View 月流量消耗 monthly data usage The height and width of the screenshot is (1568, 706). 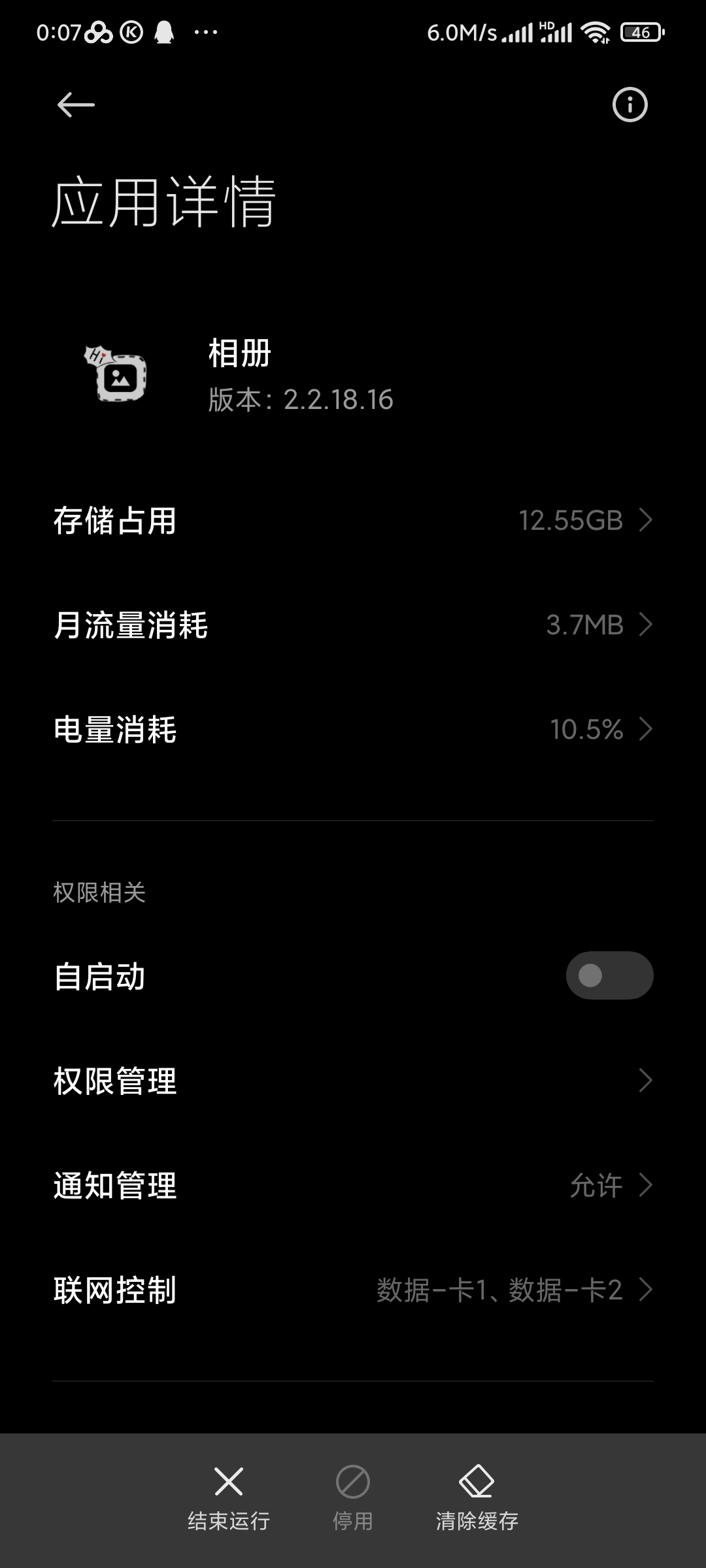353,625
